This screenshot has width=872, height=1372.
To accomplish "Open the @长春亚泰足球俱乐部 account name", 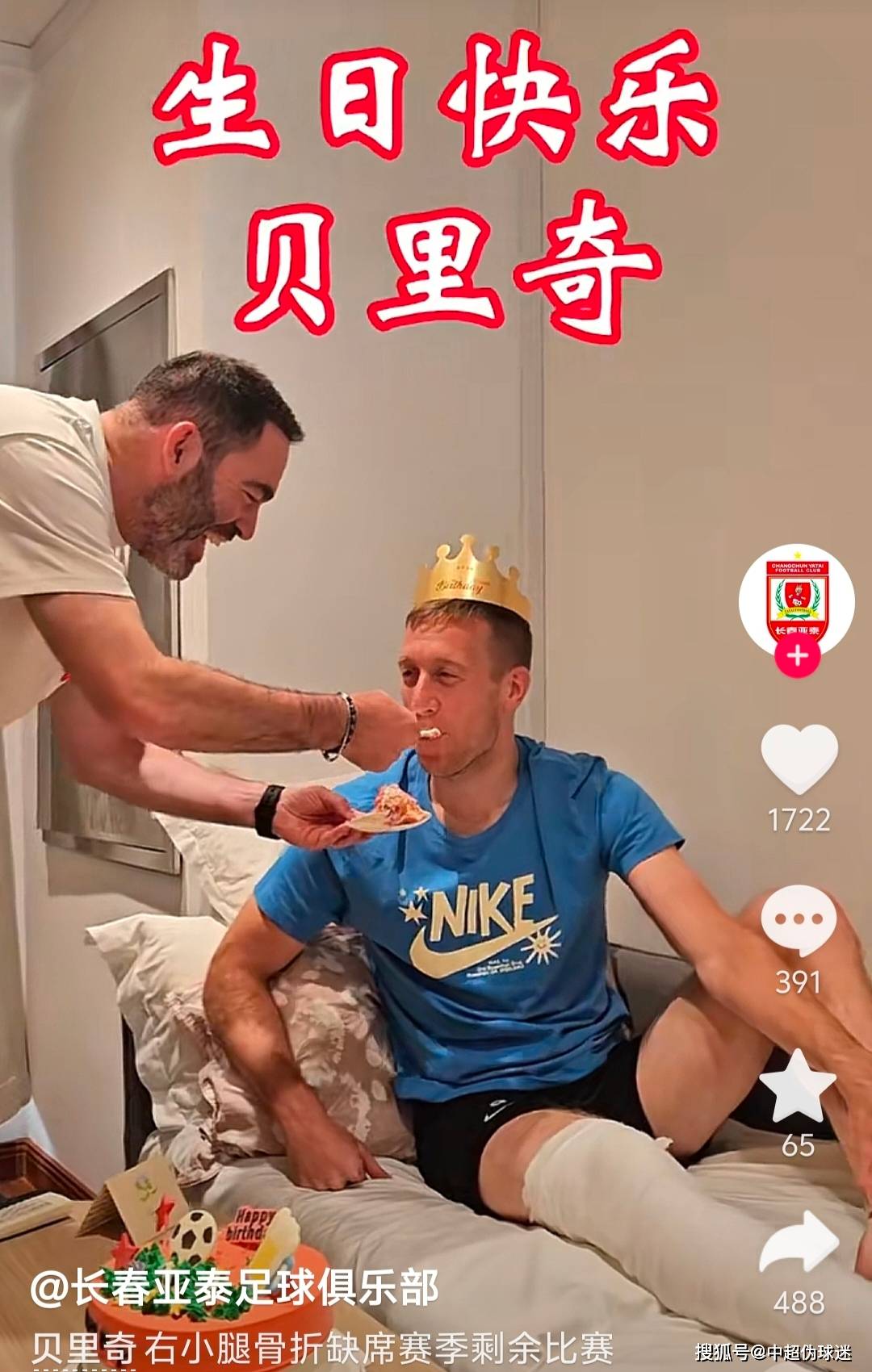I will (x=235, y=1286).
